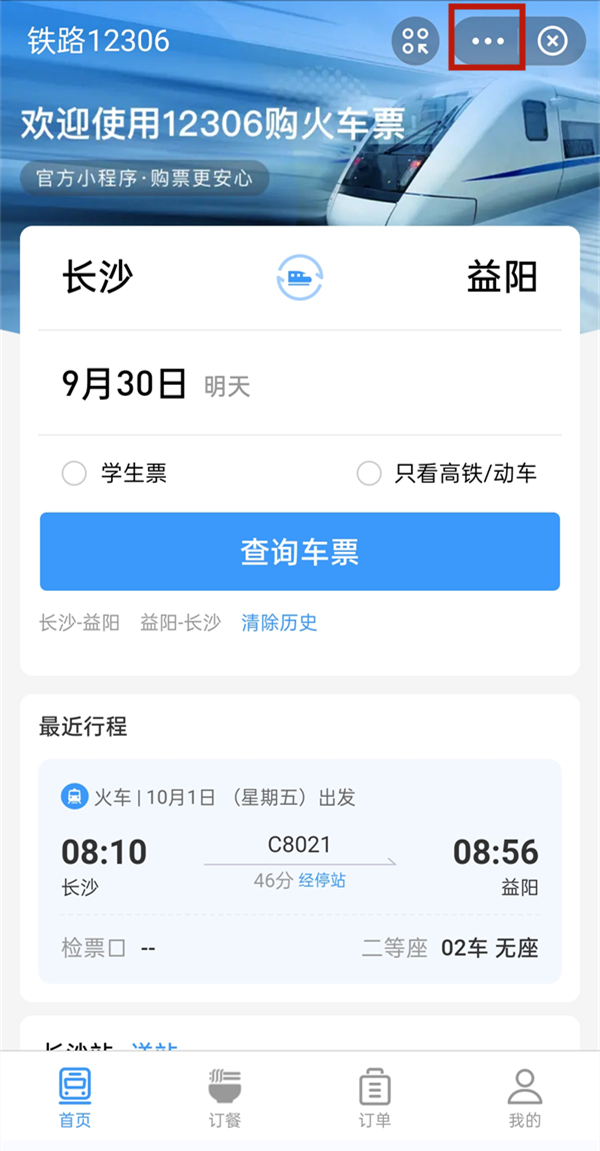Viewport: 600px width, 1151px height.
Task: Pick a travel date from 9月30日
Action: [125, 384]
